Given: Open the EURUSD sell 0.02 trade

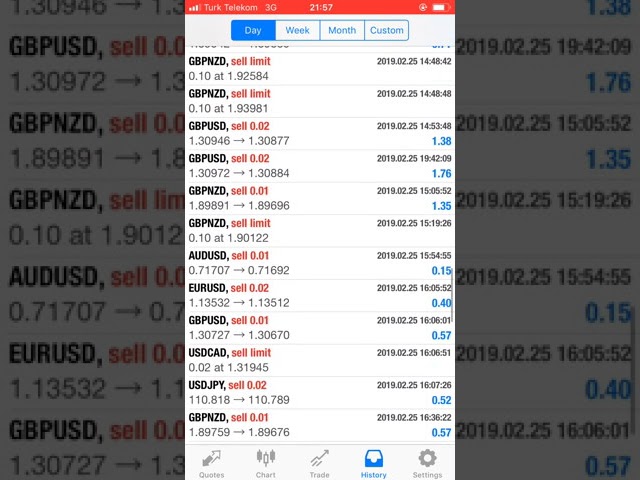Looking at the screenshot, I should coord(319,296).
